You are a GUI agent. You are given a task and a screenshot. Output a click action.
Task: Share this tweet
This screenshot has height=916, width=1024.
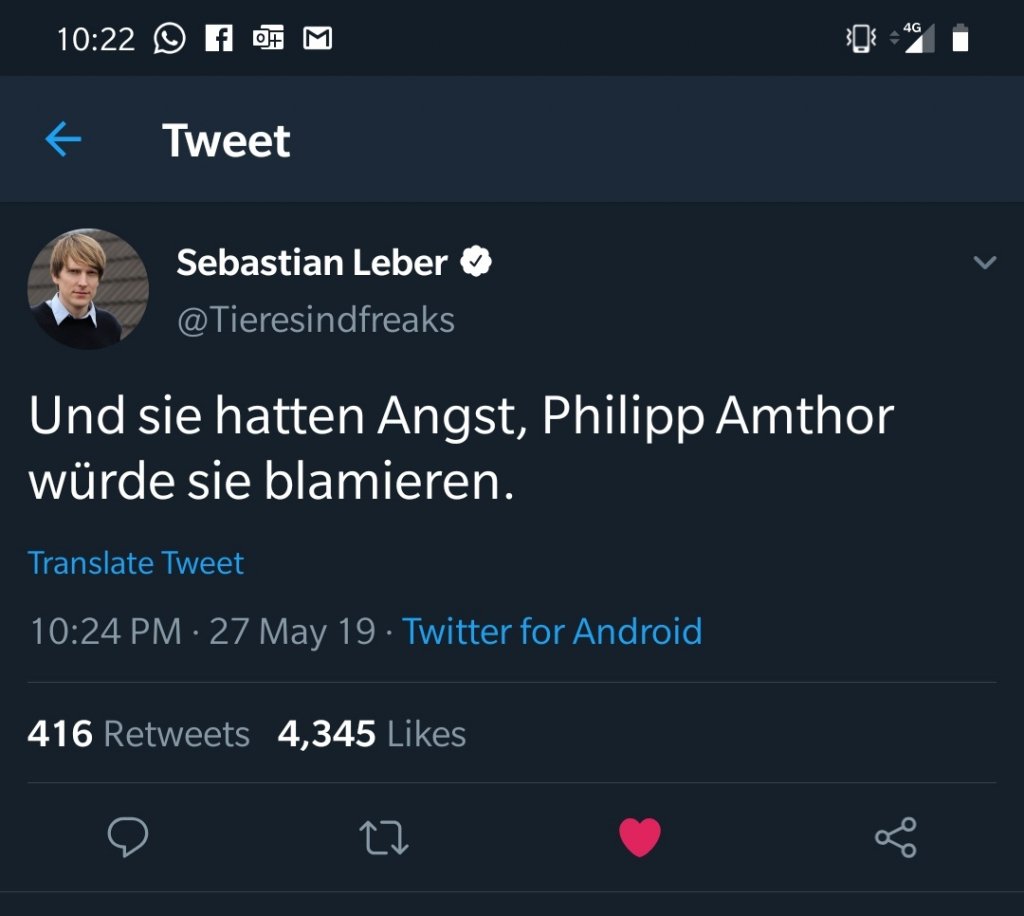click(x=895, y=837)
